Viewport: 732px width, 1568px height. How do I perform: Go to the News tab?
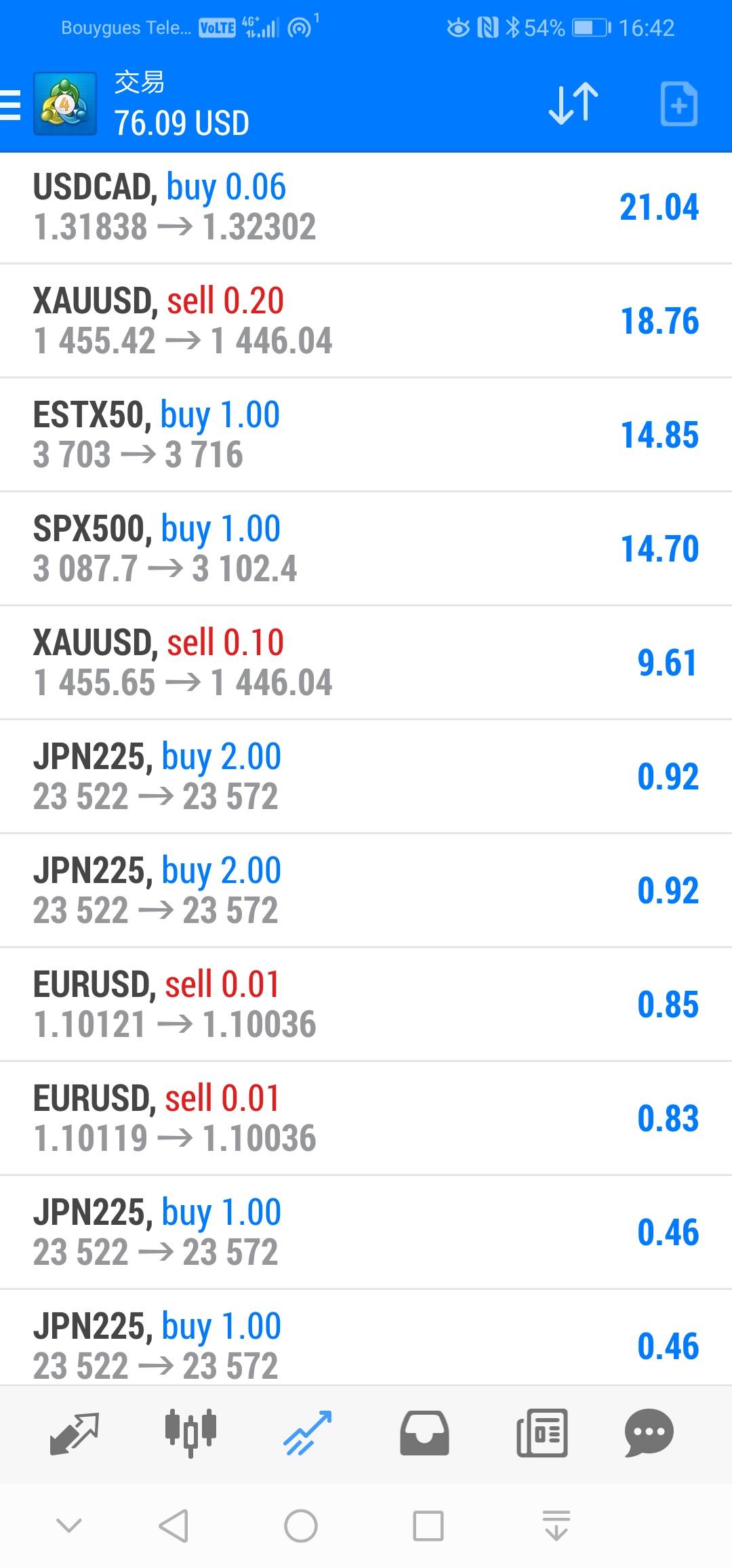coord(542,1433)
